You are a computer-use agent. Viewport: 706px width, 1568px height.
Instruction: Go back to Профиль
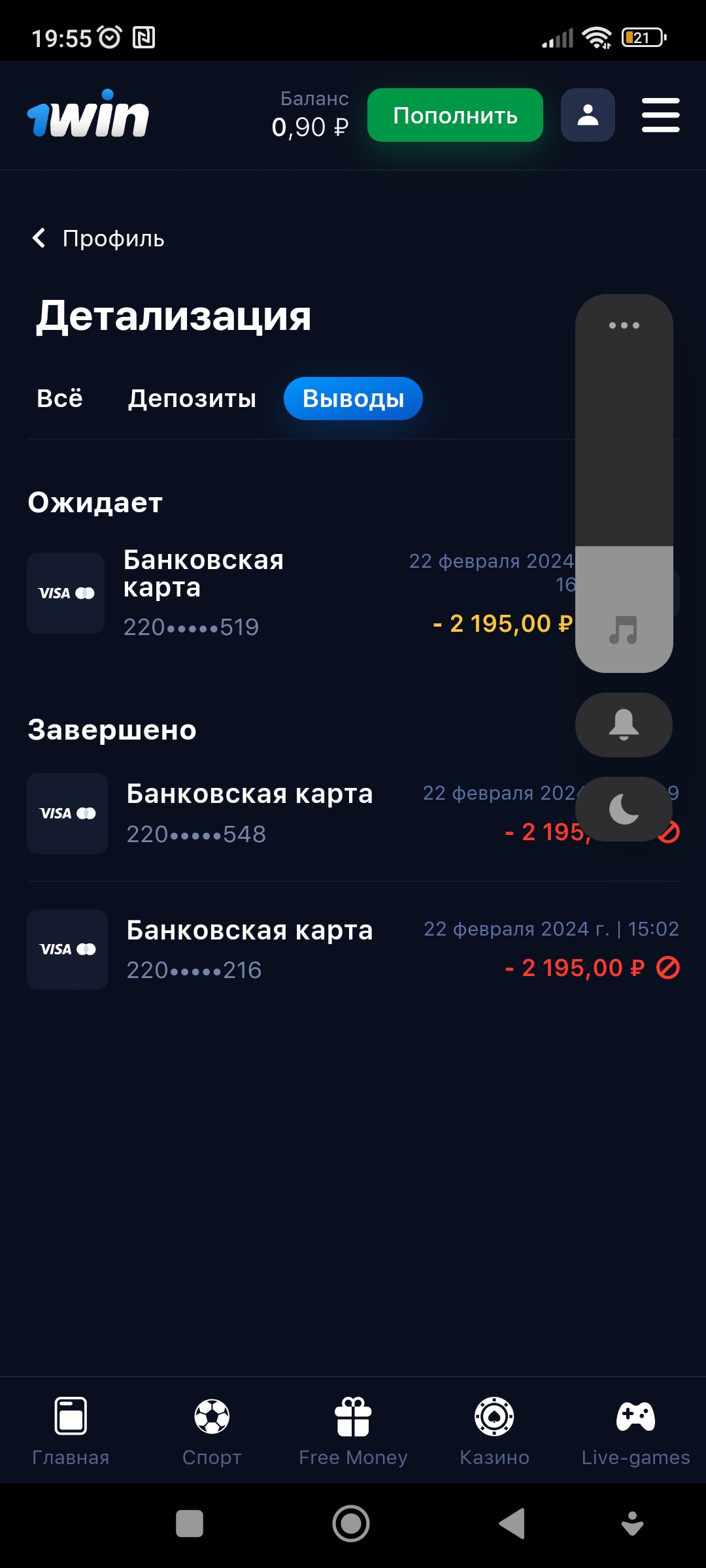tap(98, 238)
